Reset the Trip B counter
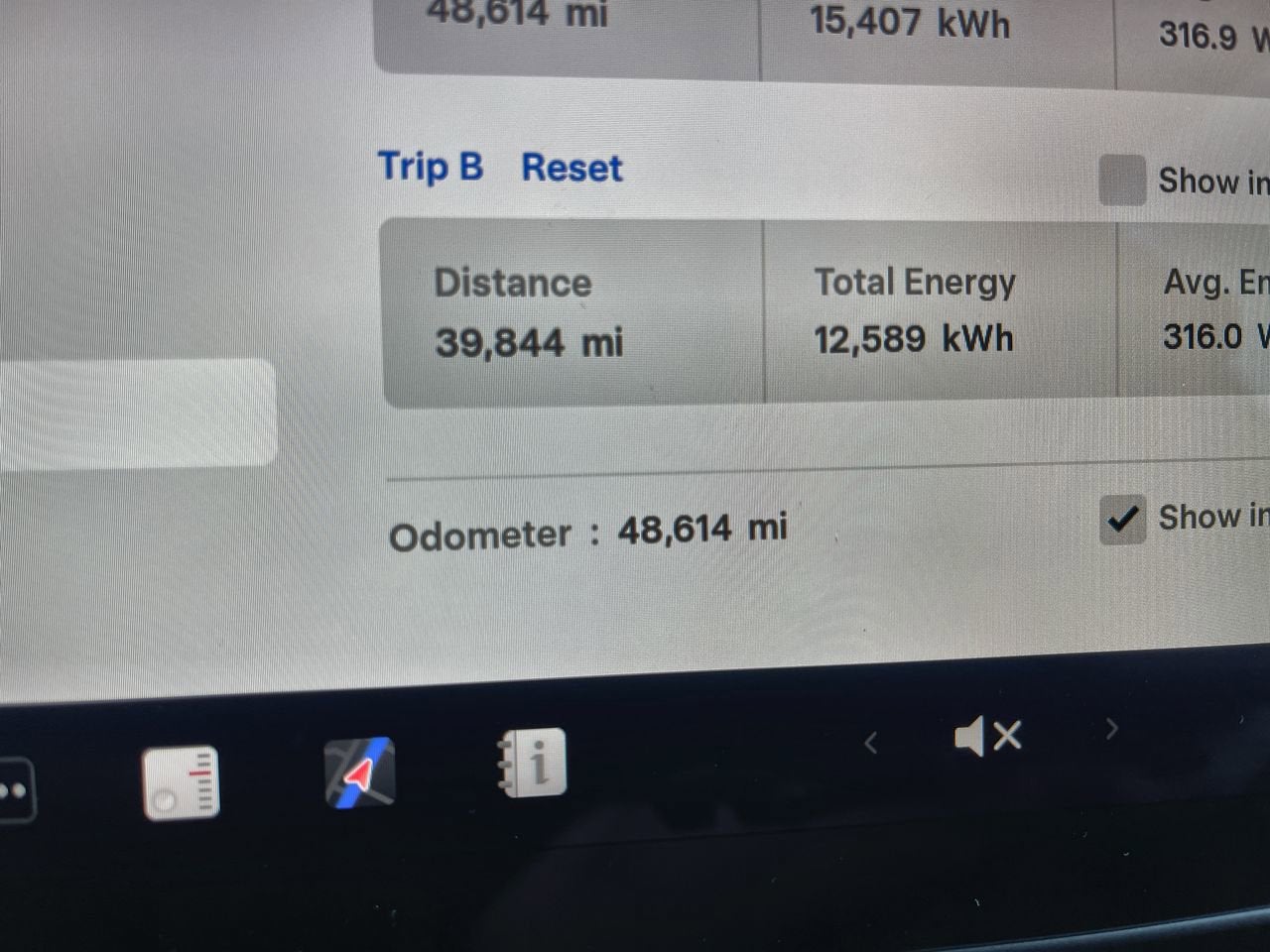The image size is (1270, 952). click(571, 168)
